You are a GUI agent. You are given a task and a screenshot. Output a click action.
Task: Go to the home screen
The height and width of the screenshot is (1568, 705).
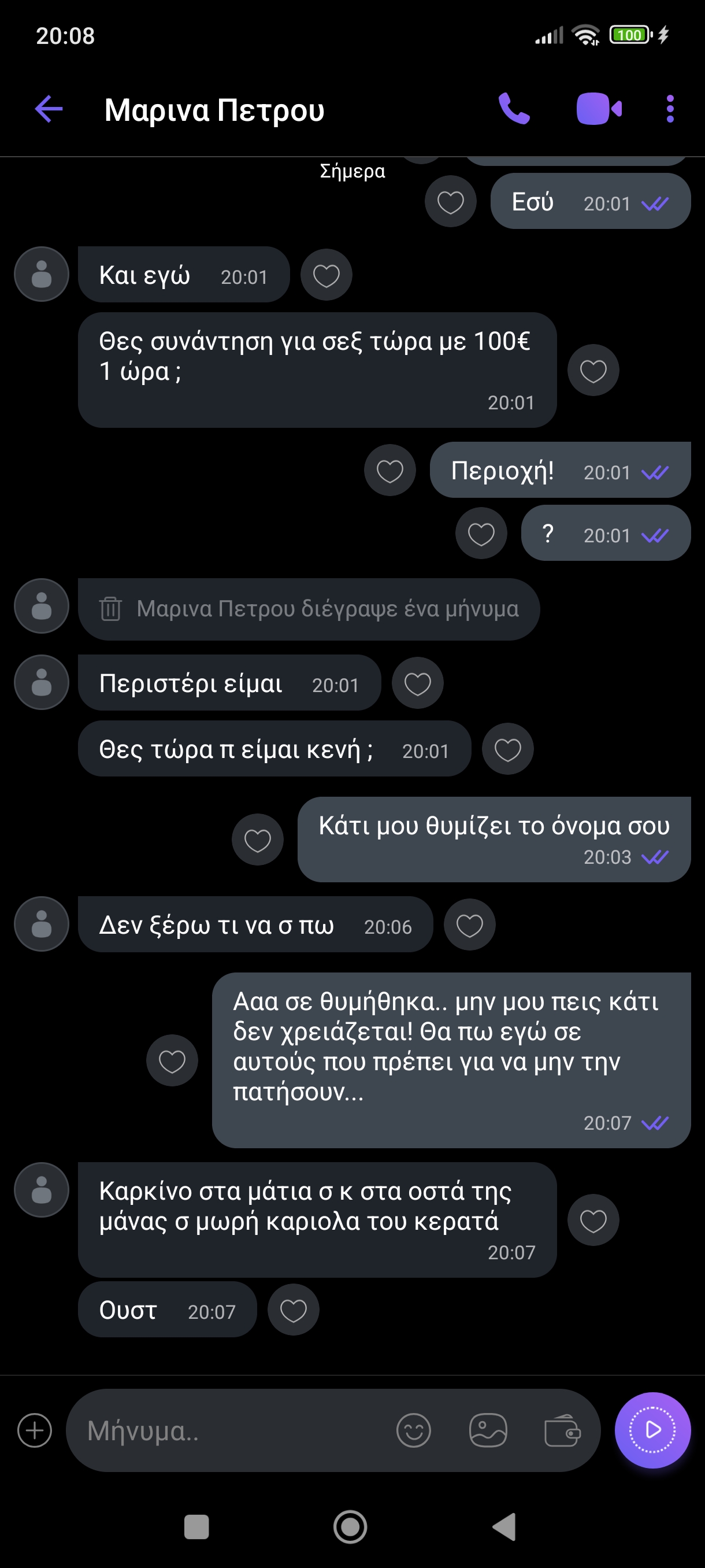click(x=350, y=1526)
